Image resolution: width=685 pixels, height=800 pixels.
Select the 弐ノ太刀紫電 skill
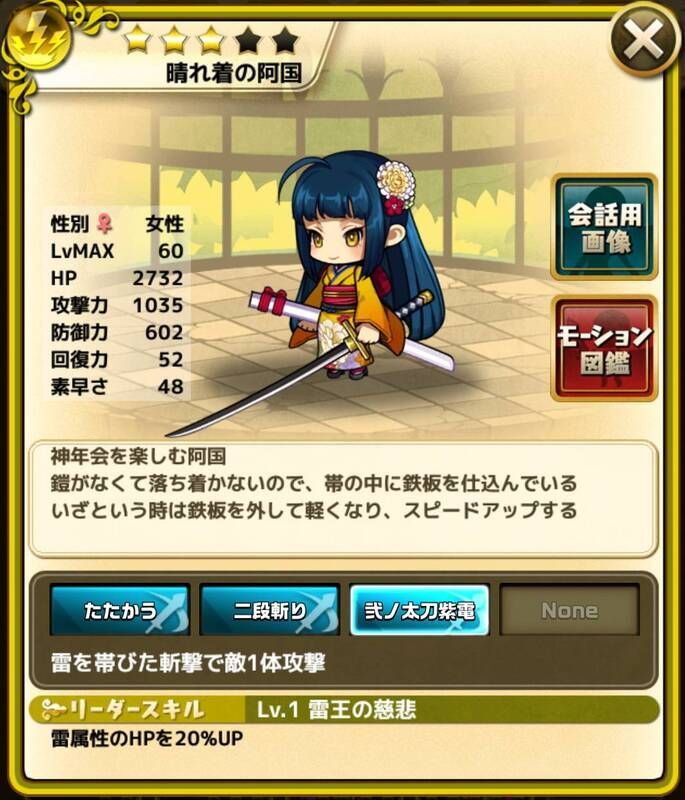pos(419,610)
